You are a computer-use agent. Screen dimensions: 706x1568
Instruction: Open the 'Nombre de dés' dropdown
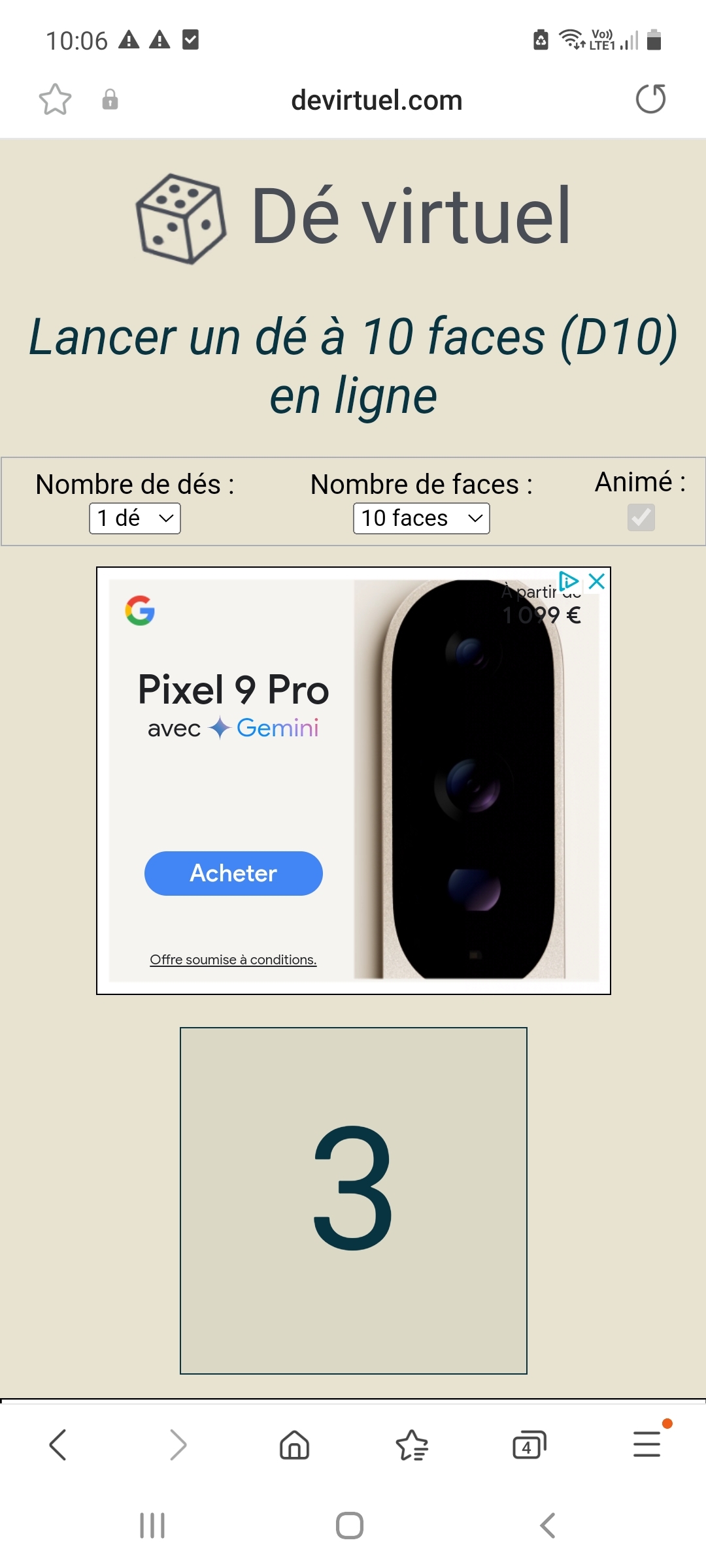pos(135,518)
